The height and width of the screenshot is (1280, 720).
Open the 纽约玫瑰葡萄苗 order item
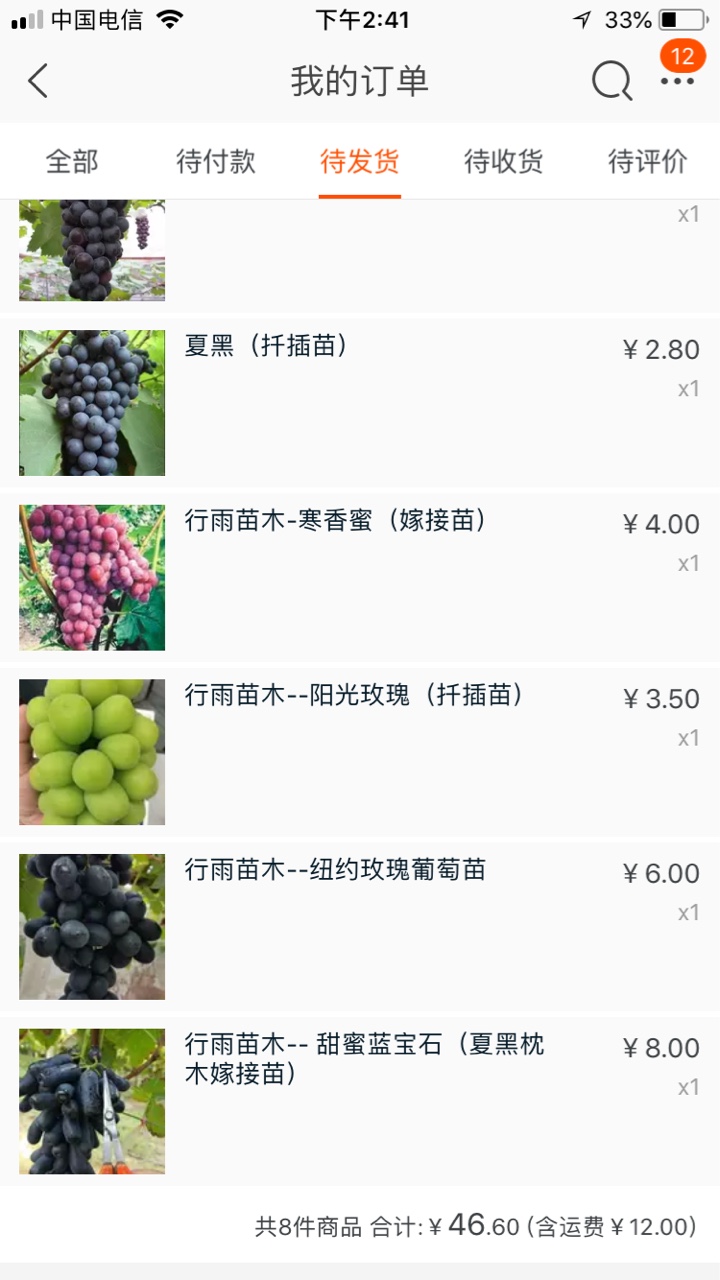point(360,927)
